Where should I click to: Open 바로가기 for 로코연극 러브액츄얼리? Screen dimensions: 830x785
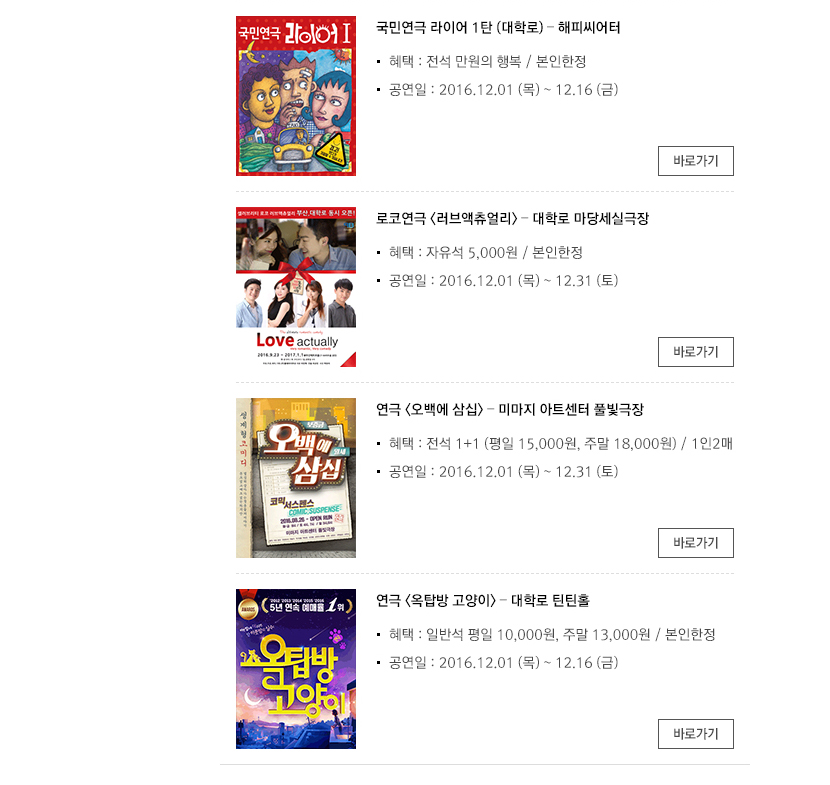(x=695, y=352)
